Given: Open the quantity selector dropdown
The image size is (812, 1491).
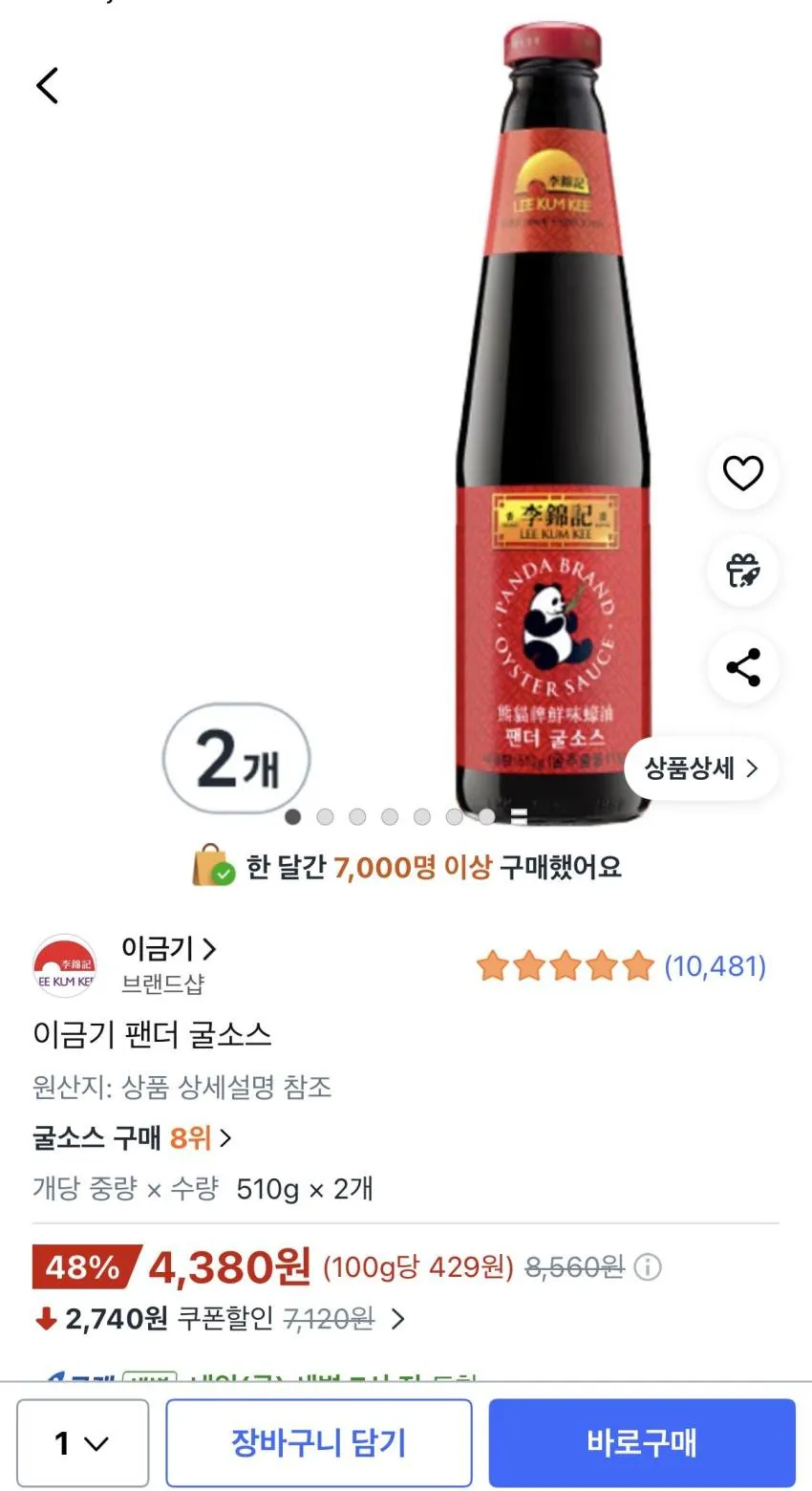Looking at the screenshot, I should point(81,1443).
